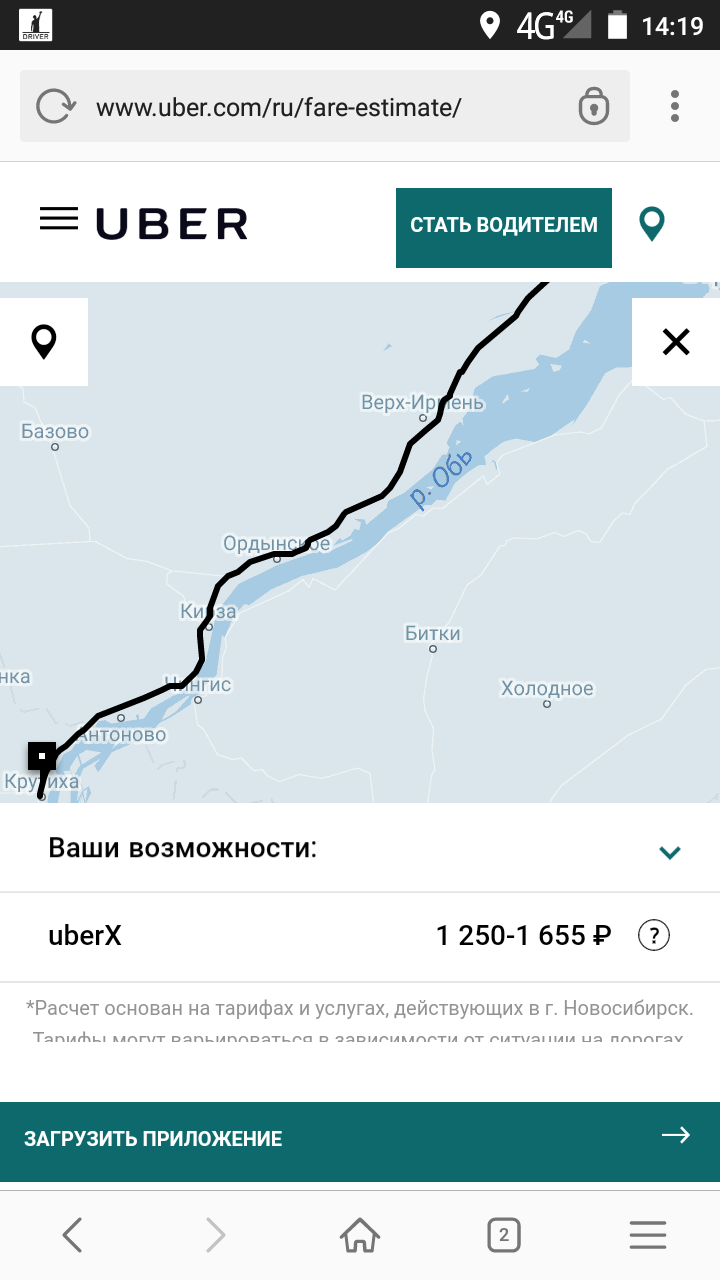Go back in the browser
The width and height of the screenshot is (720, 1280).
click(x=72, y=1236)
